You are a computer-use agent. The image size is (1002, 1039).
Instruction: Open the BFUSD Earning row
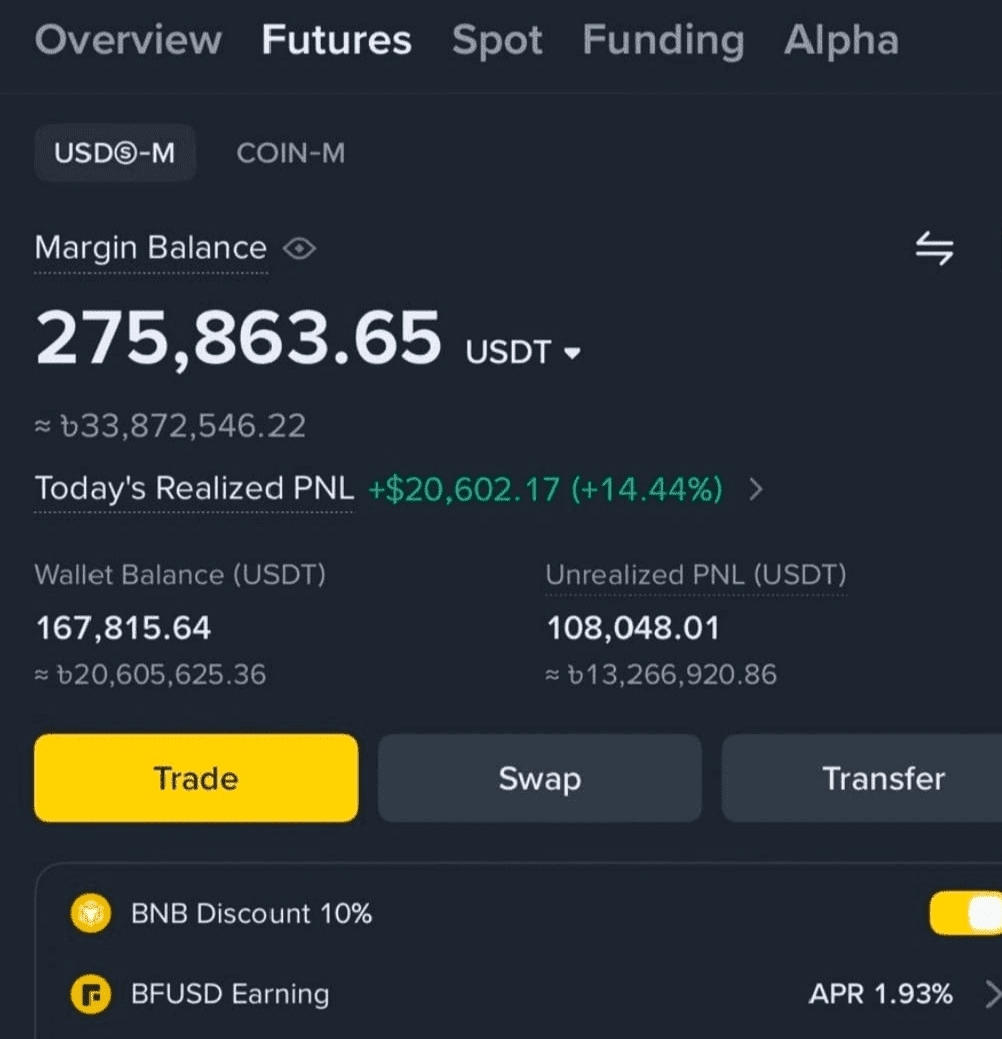pyautogui.click(x=519, y=994)
